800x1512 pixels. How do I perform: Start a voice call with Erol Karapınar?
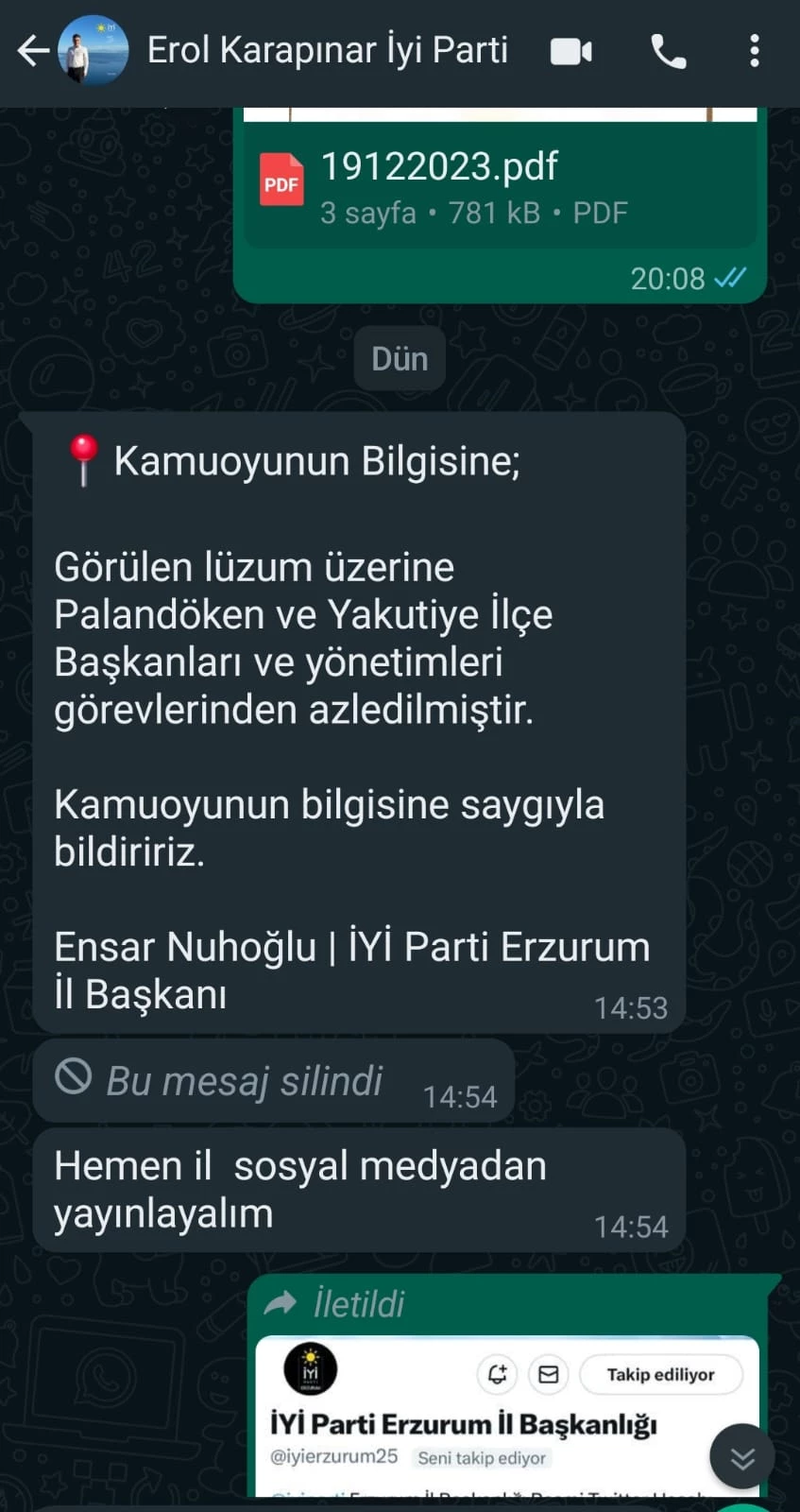[669, 51]
